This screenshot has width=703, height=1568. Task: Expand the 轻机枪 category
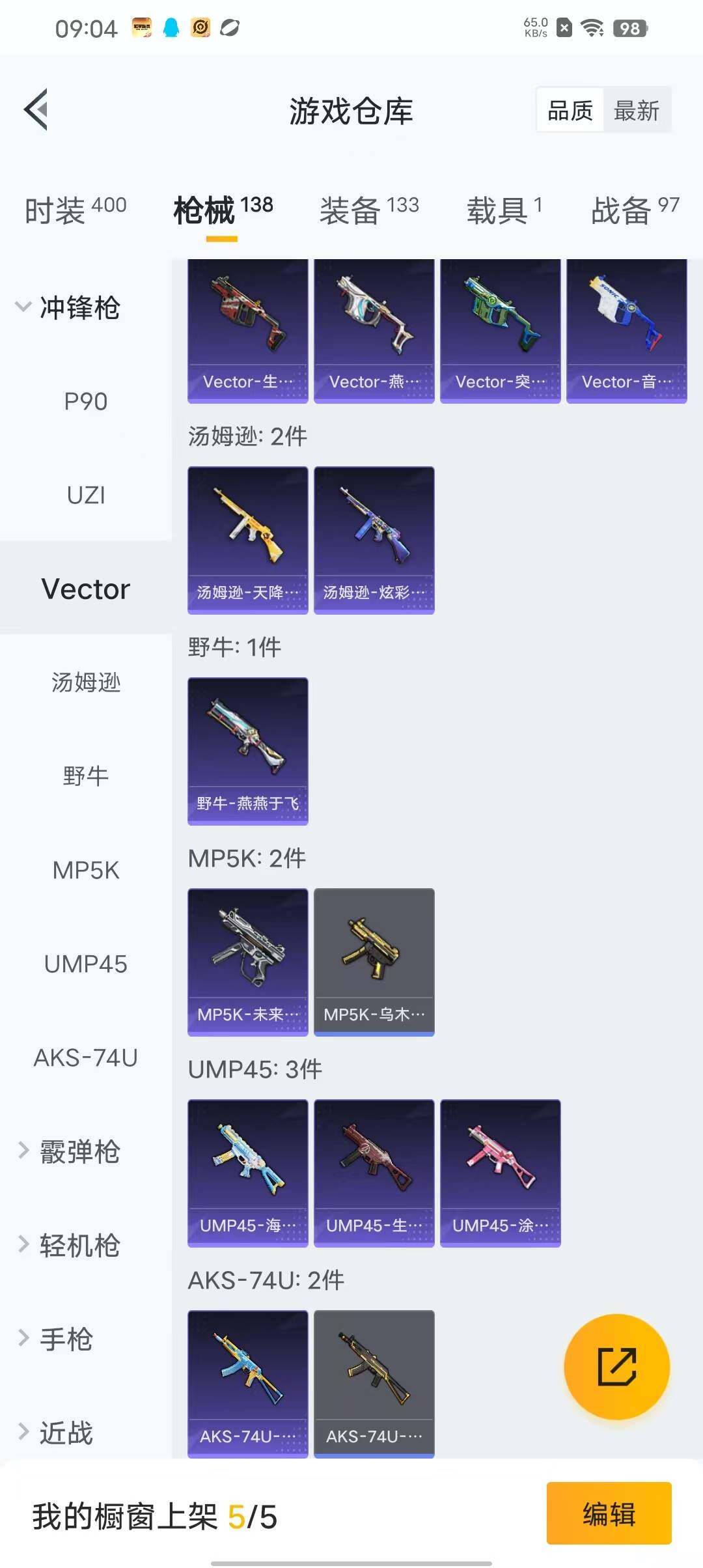[x=68, y=1245]
